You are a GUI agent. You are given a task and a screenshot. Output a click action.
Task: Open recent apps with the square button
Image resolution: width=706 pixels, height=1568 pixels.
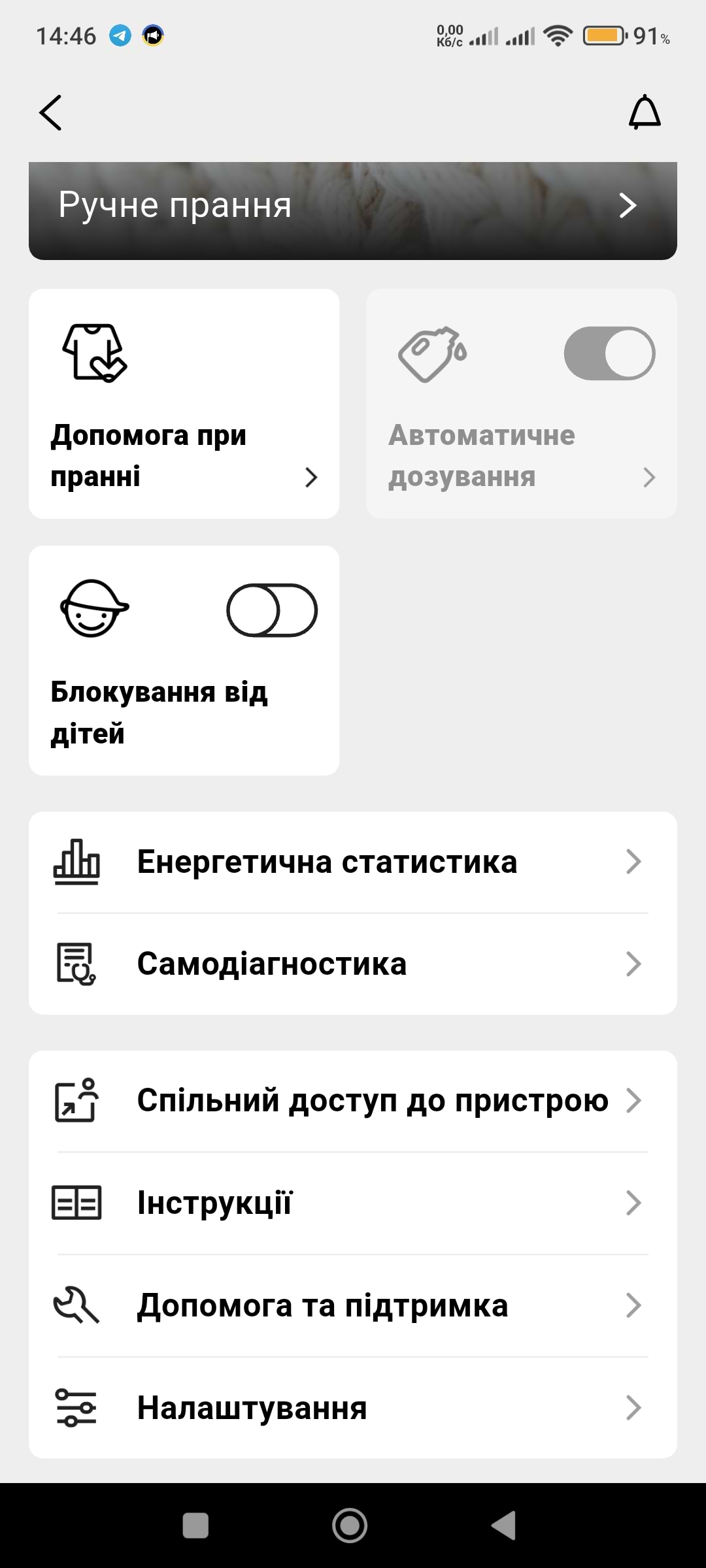tap(195, 1526)
